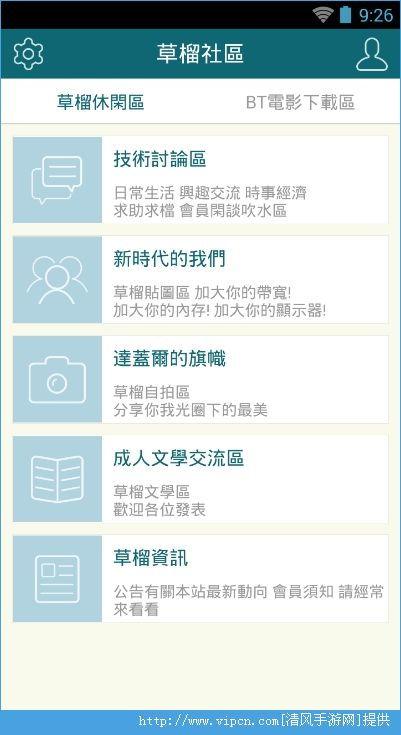Open the 草榴資訊 announcements section
The image size is (401, 735).
pos(201,578)
